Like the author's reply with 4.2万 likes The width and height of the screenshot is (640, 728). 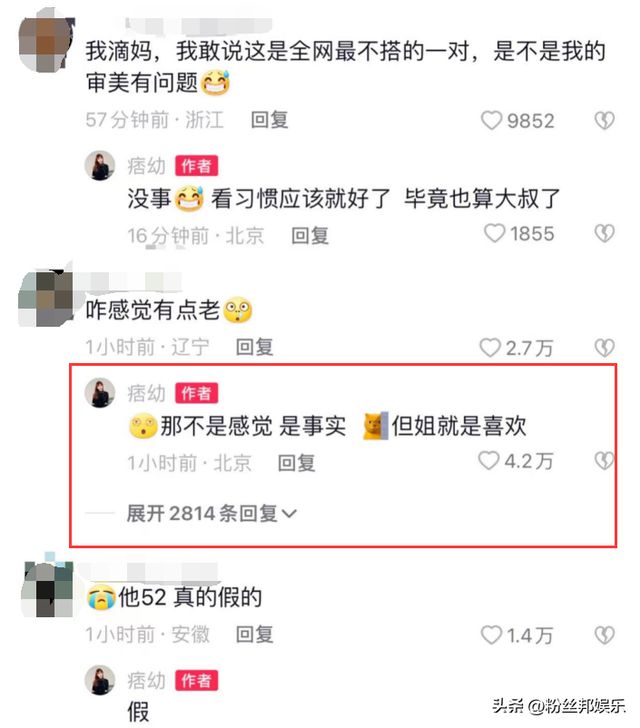point(489,462)
